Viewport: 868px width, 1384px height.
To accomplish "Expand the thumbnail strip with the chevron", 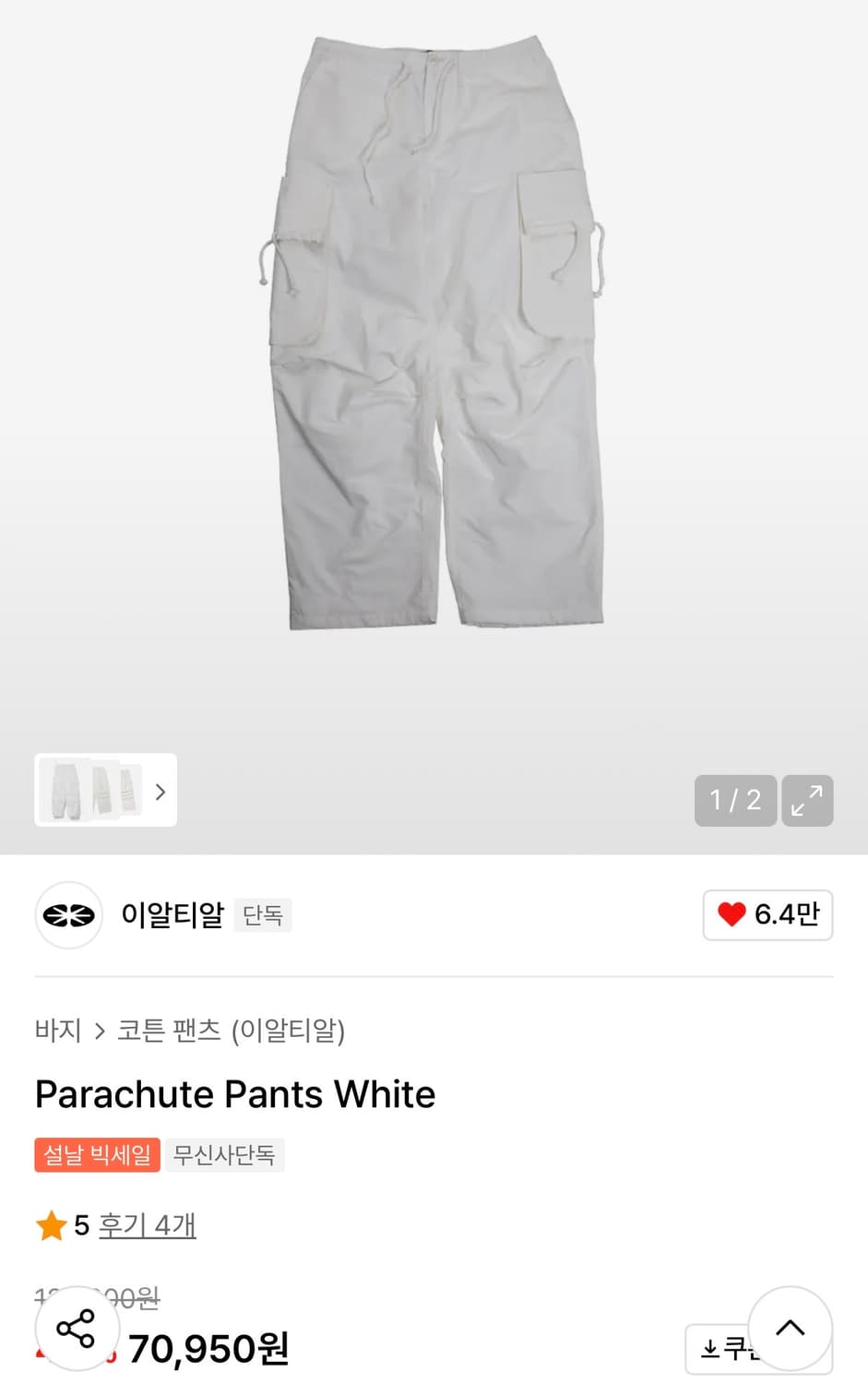I will (160, 791).
